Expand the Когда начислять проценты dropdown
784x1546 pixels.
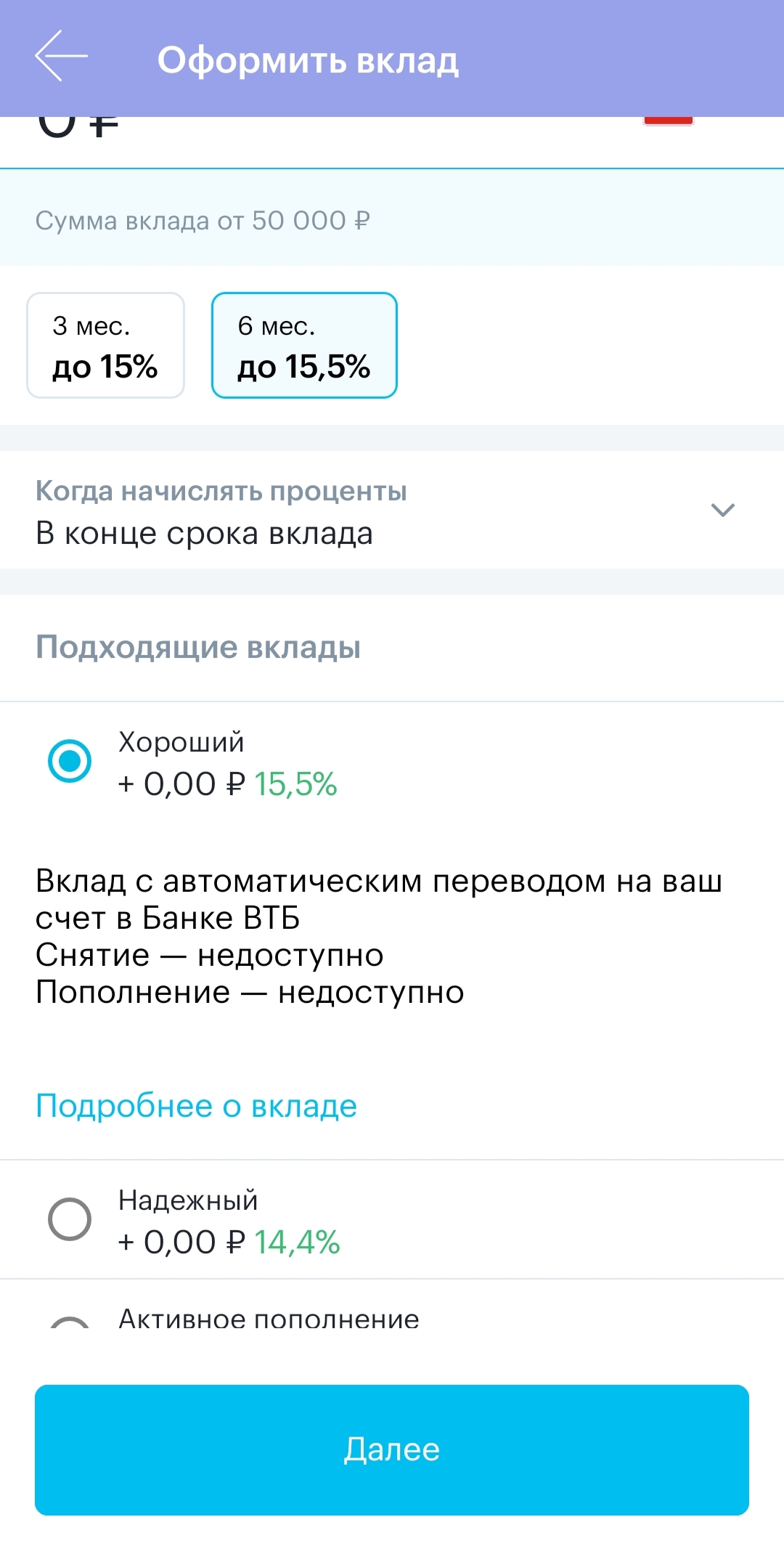722,510
